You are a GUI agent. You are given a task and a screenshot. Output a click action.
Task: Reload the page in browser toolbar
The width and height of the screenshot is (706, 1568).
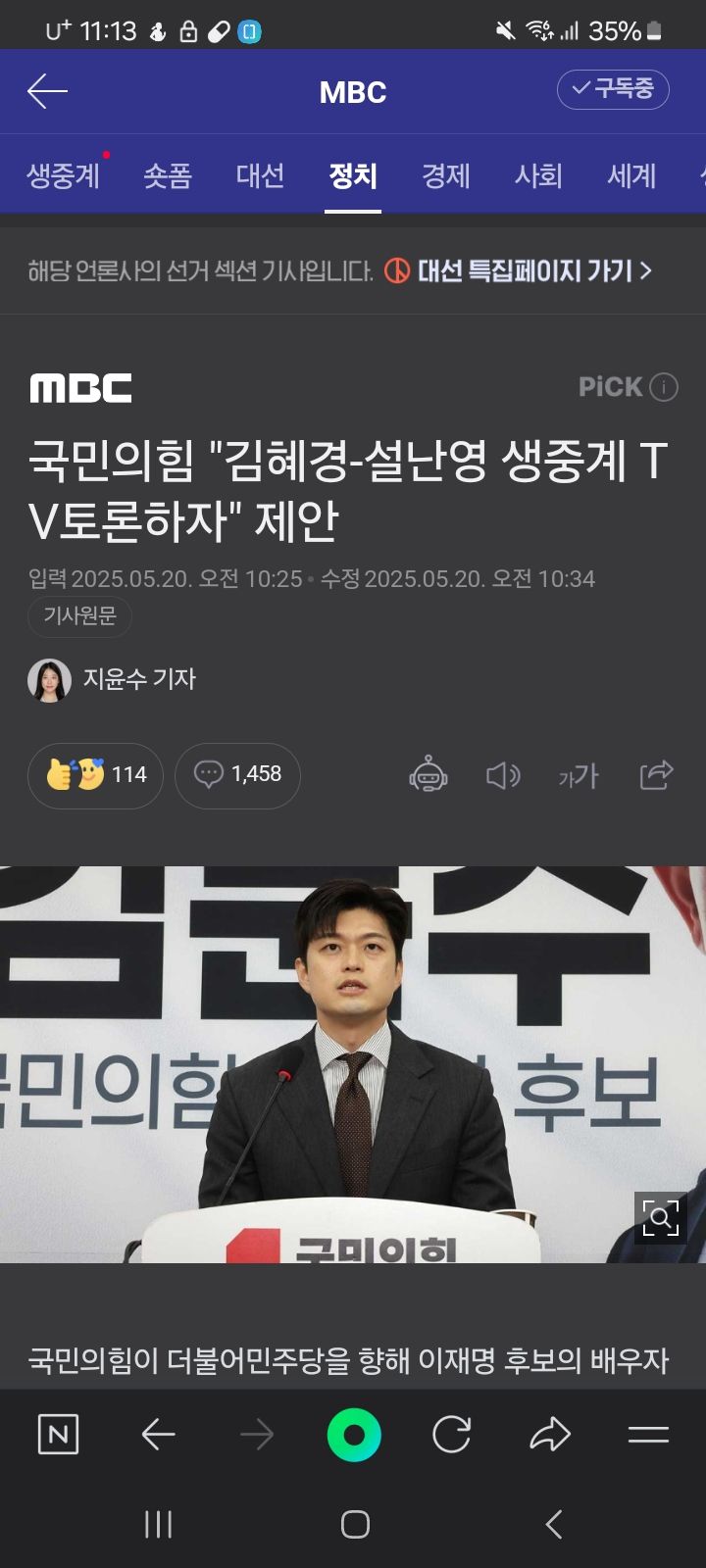pos(451,1436)
